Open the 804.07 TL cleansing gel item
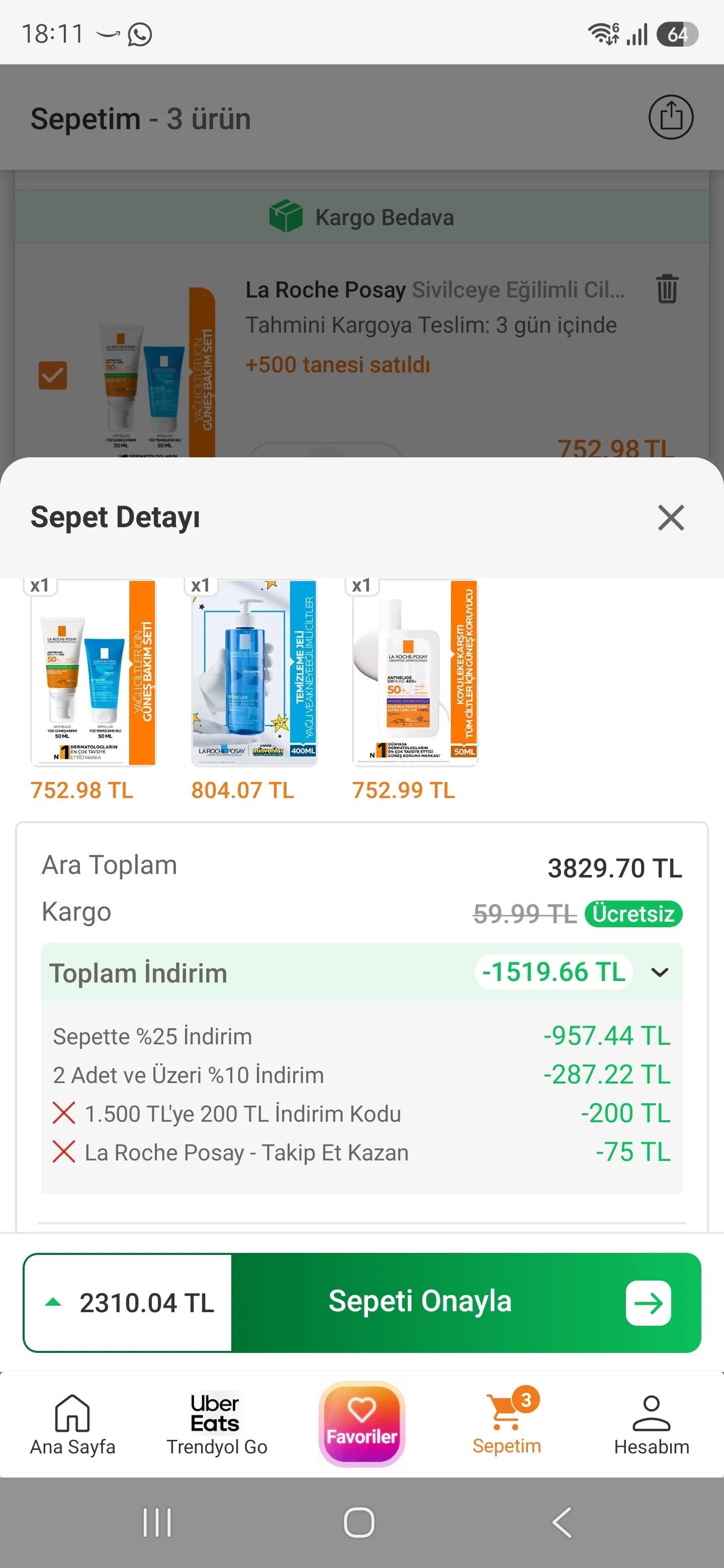Image resolution: width=724 pixels, height=1568 pixels. (x=254, y=672)
